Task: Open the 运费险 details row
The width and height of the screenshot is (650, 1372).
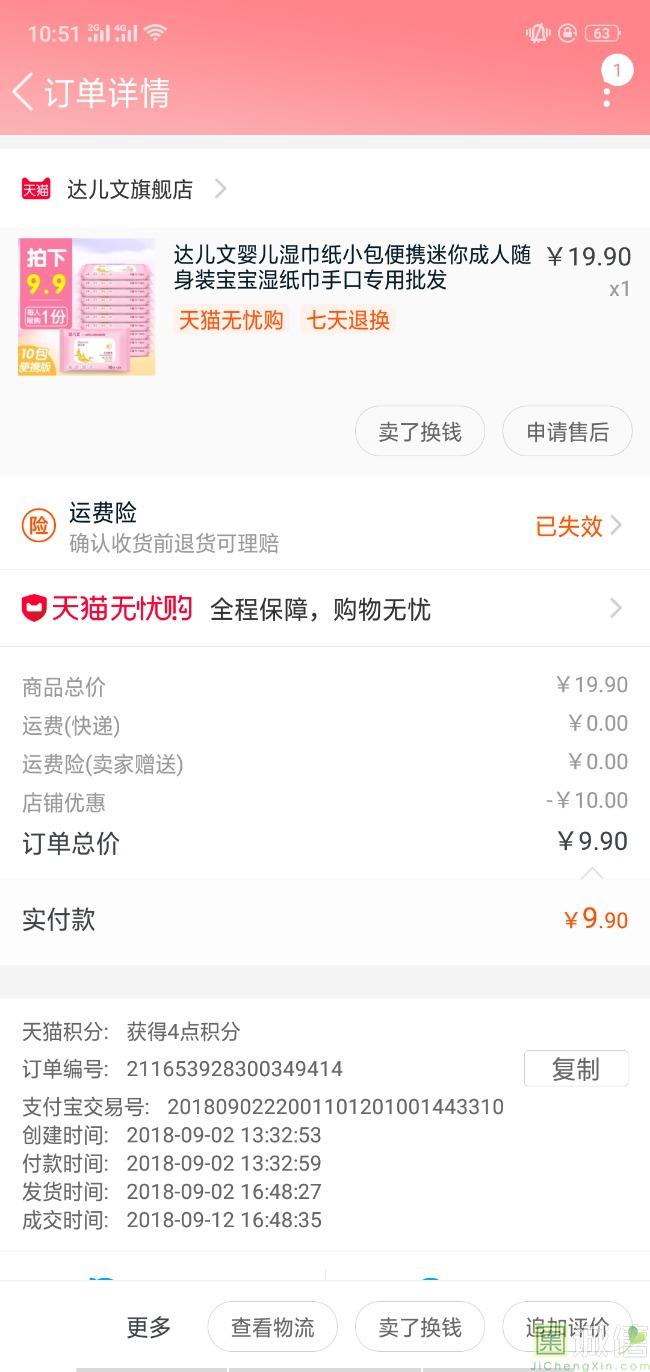Action: (325, 527)
